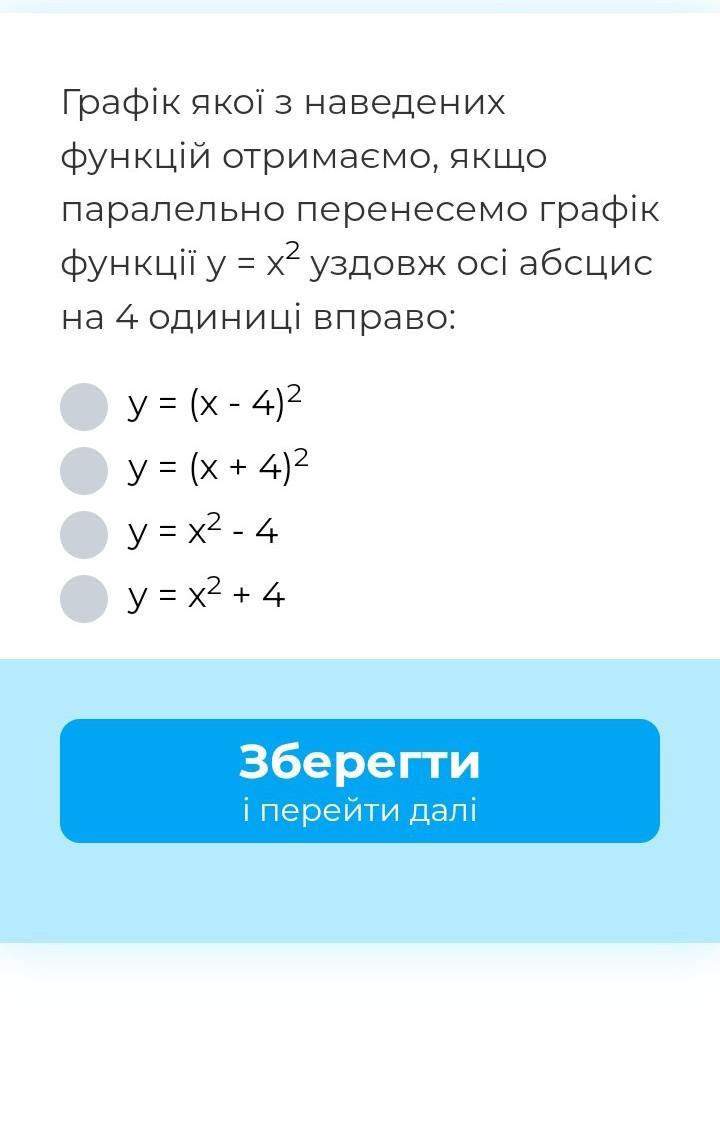720x1142 pixels.
Task: Mark the option y = x² + 4
Action: pos(84,599)
